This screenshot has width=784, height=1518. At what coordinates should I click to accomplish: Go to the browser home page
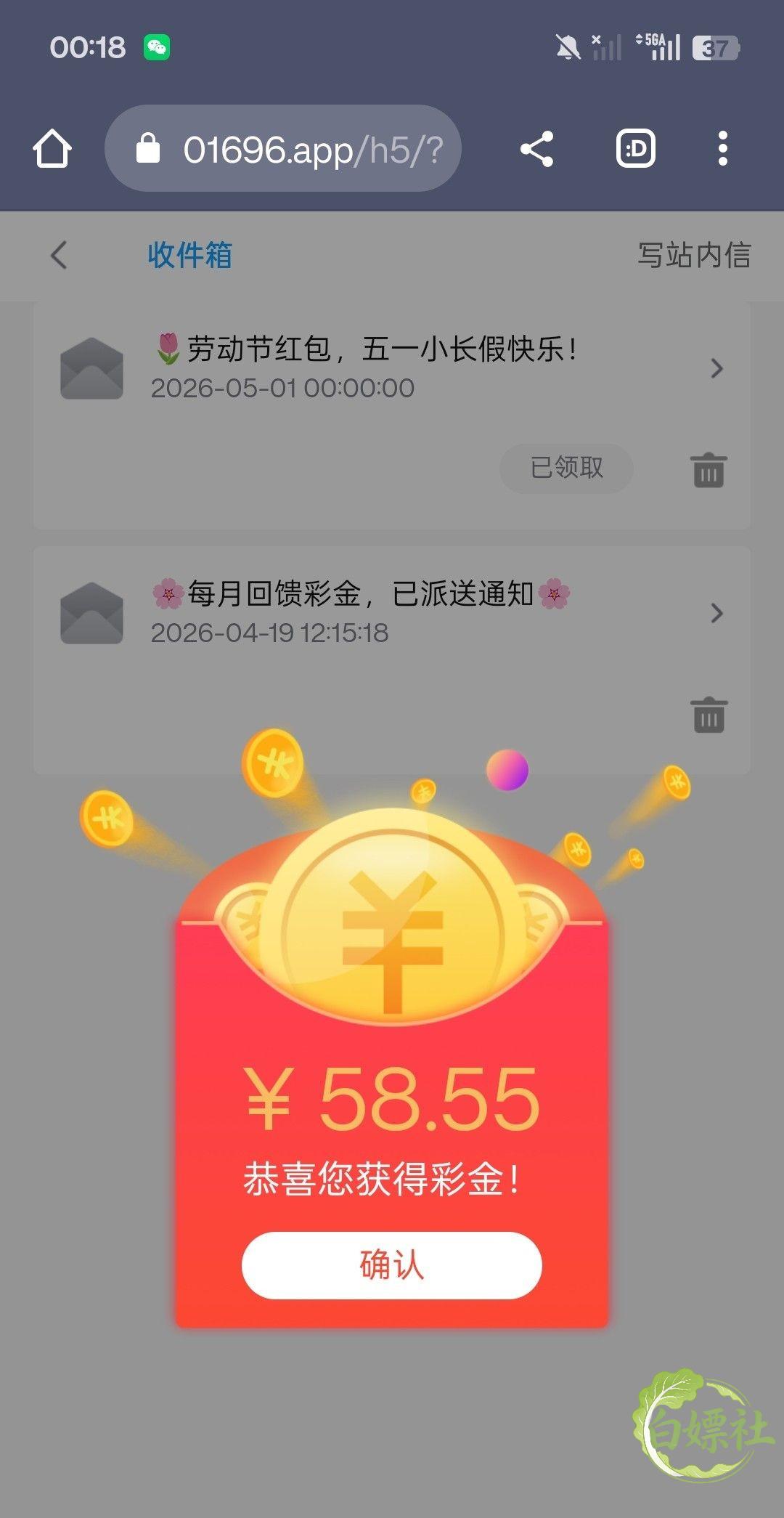pyautogui.click(x=52, y=149)
